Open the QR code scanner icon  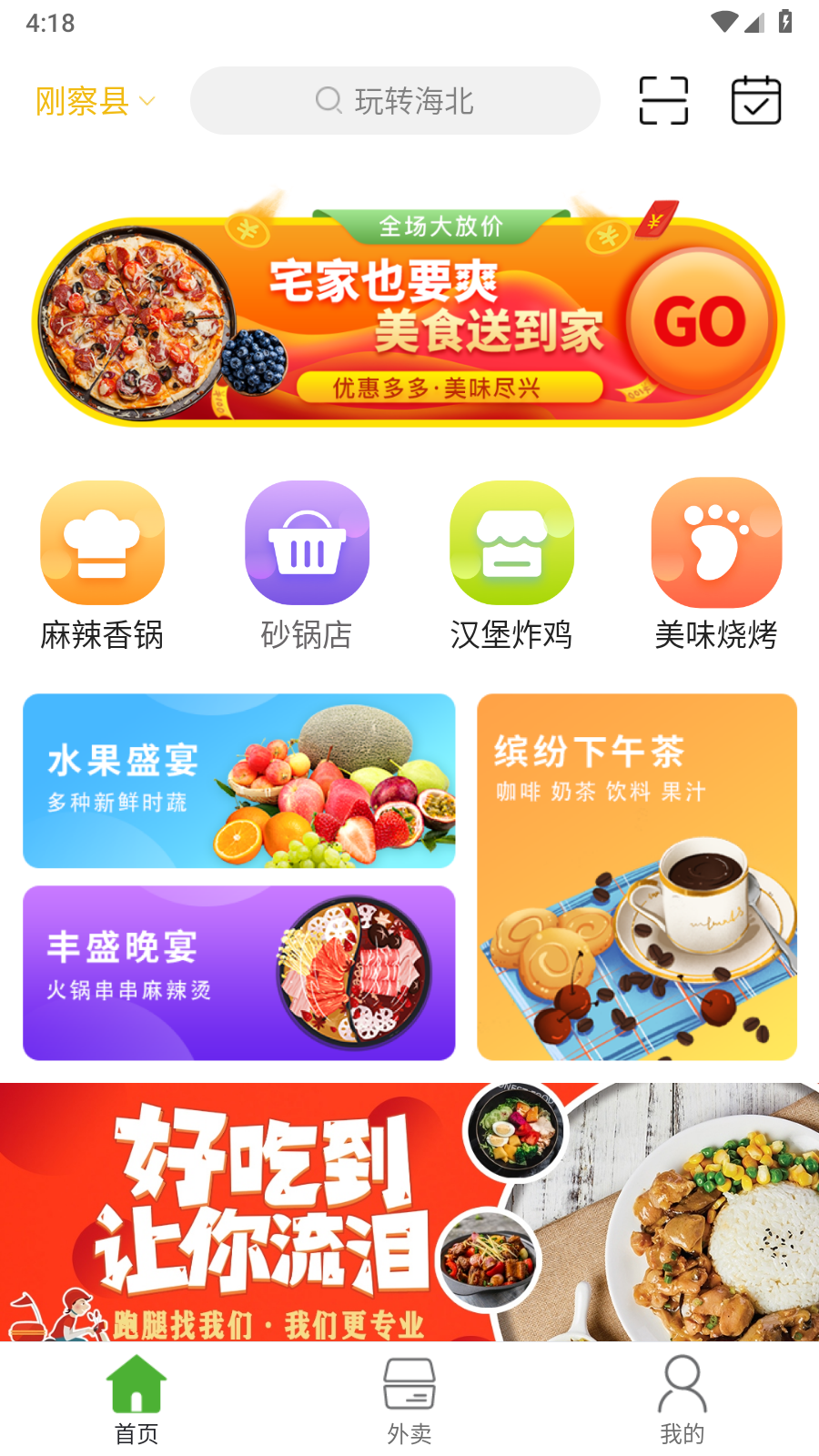coord(662,100)
